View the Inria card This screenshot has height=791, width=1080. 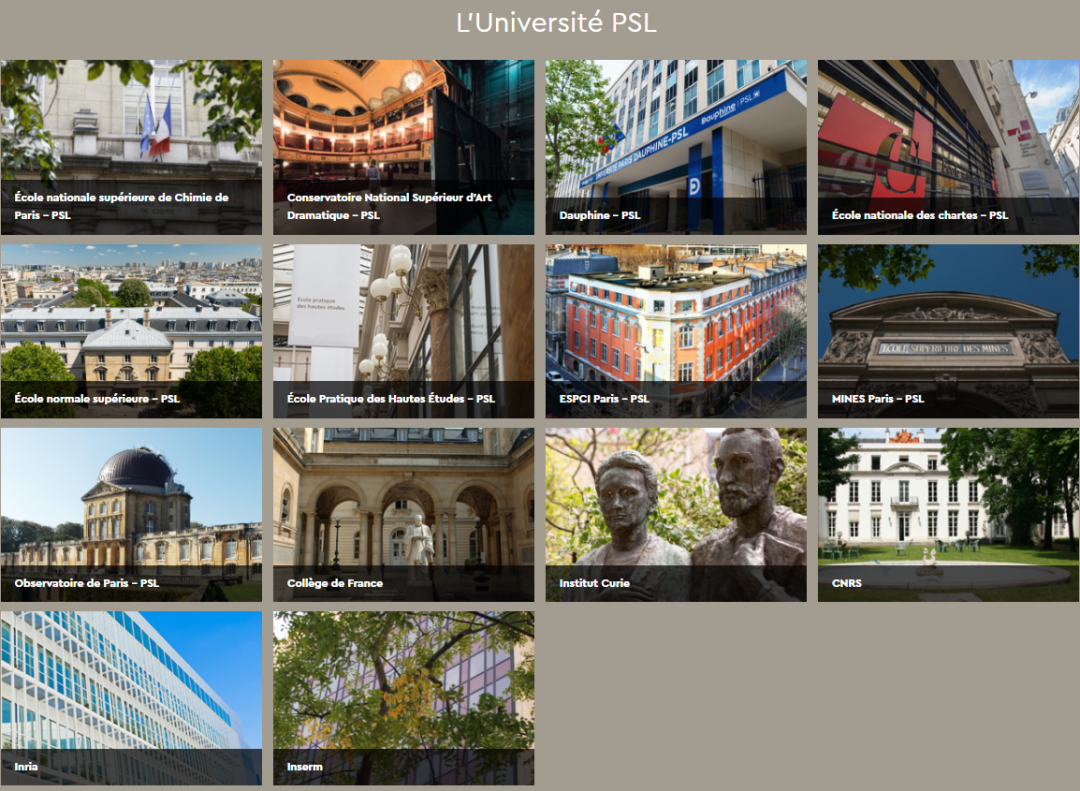(131, 698)
